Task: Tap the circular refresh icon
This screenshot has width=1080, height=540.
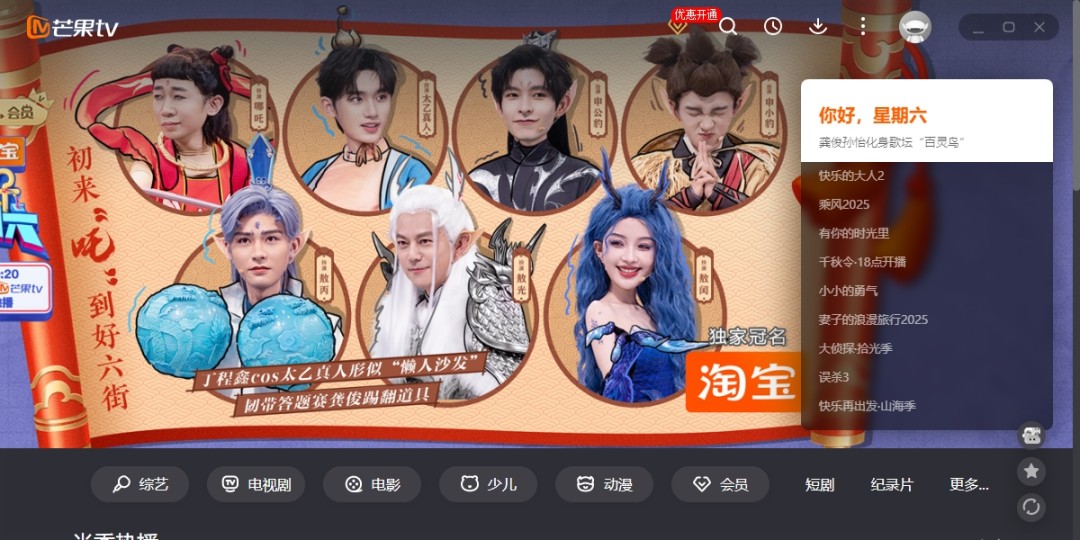Action: click(1031, 507)
